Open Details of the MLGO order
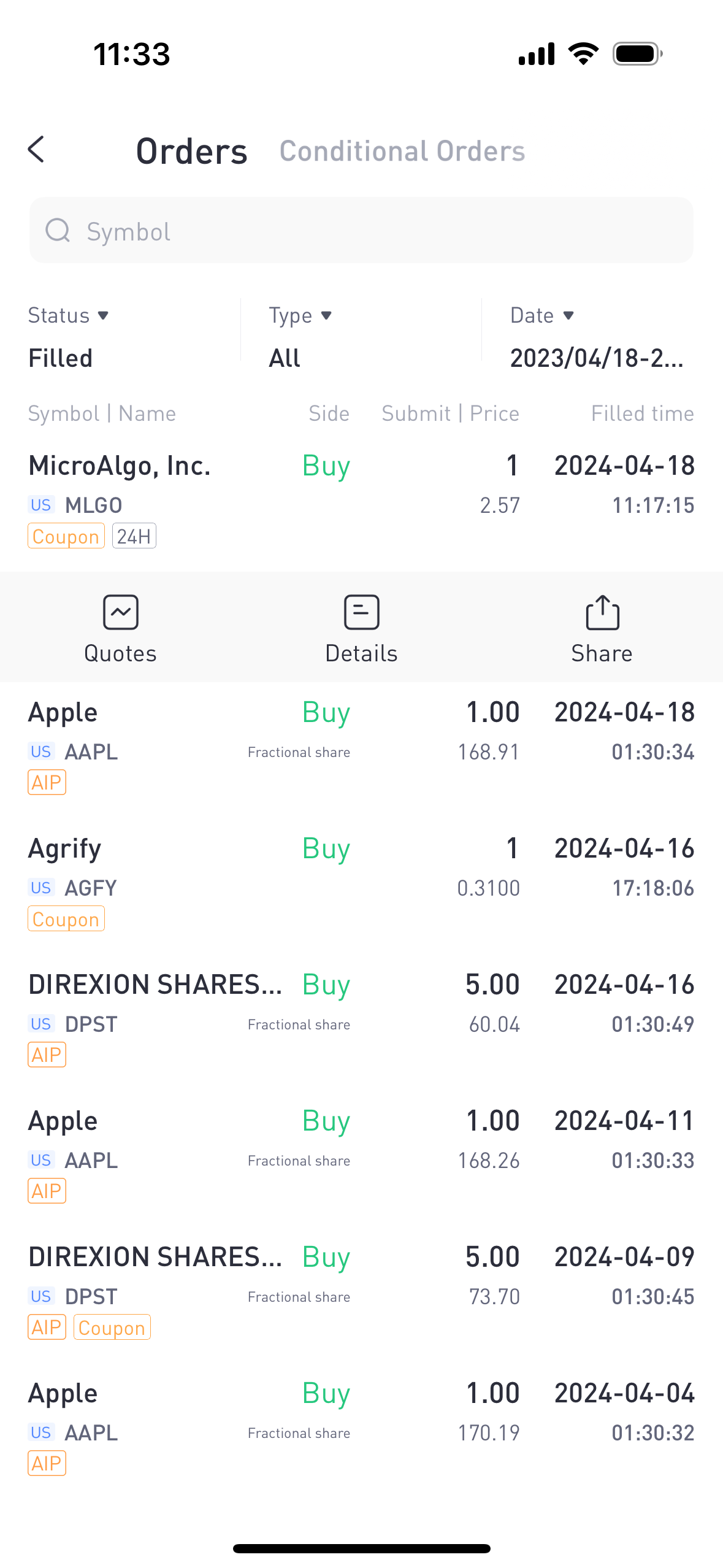The image size is (723, 1568). (361, 628)
